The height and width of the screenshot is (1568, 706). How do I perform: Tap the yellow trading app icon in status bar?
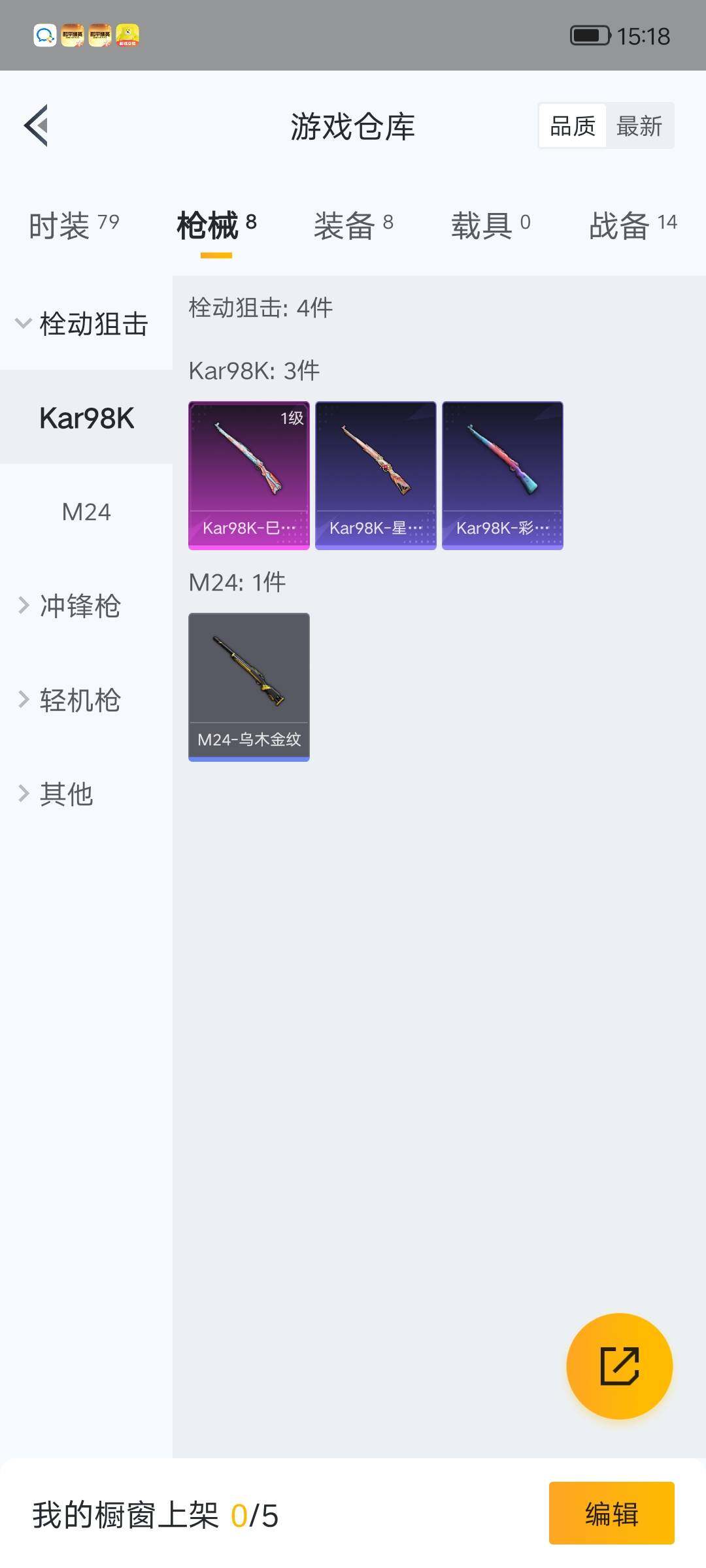[x=128, y=36]
